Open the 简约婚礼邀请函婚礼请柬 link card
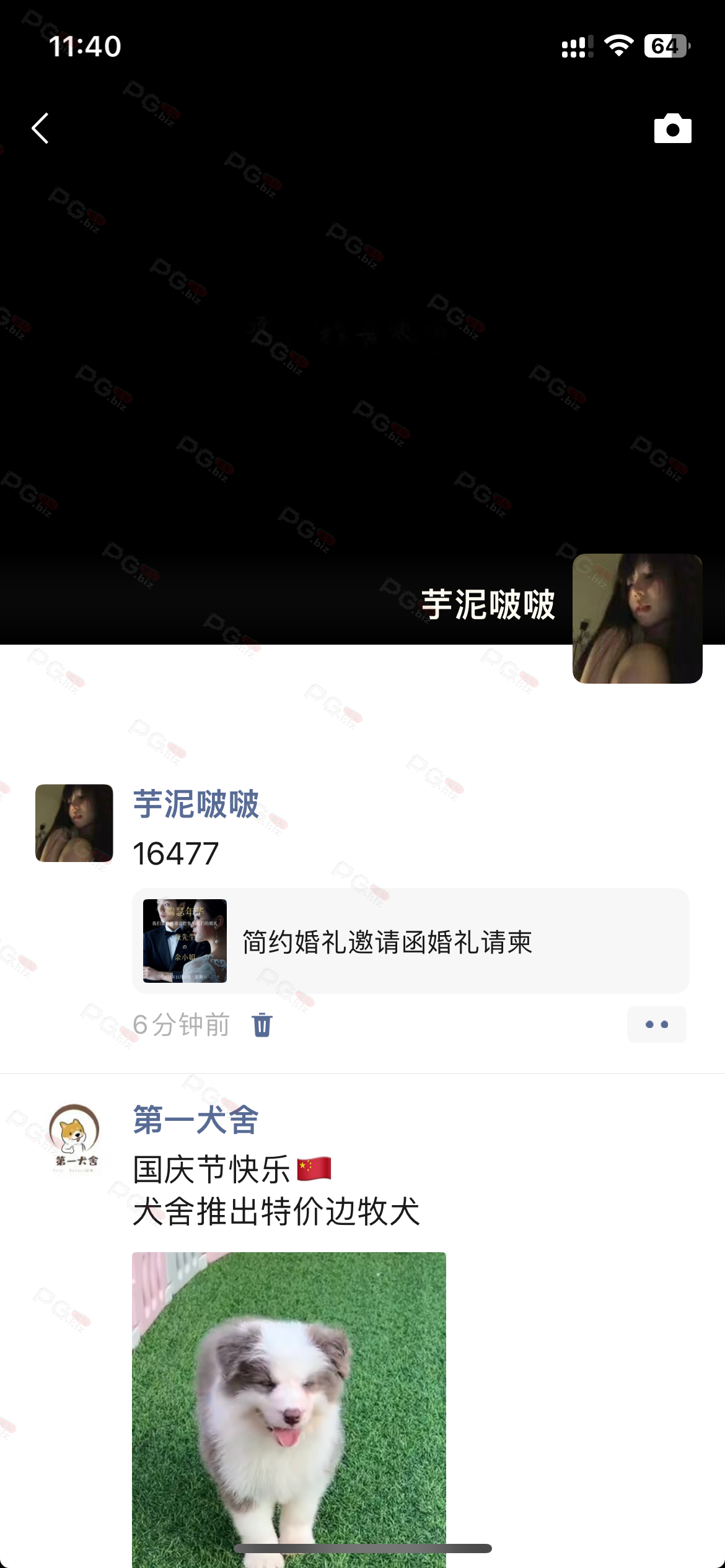 click(x=410, y=941)
